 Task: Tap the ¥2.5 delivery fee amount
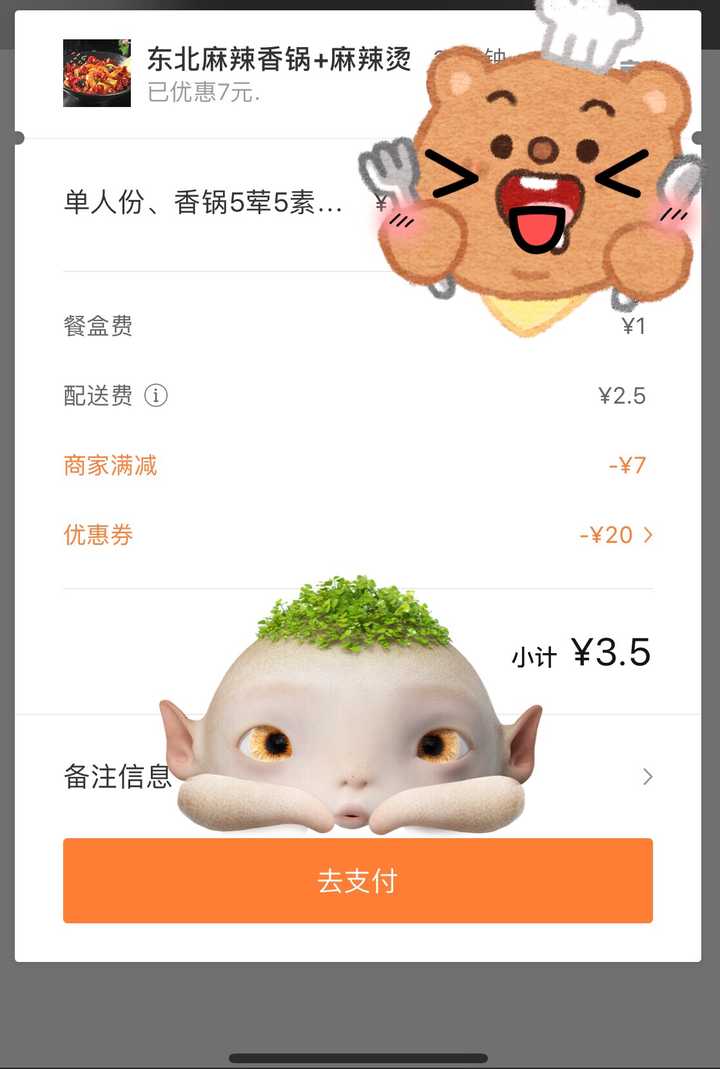(623, 396)
